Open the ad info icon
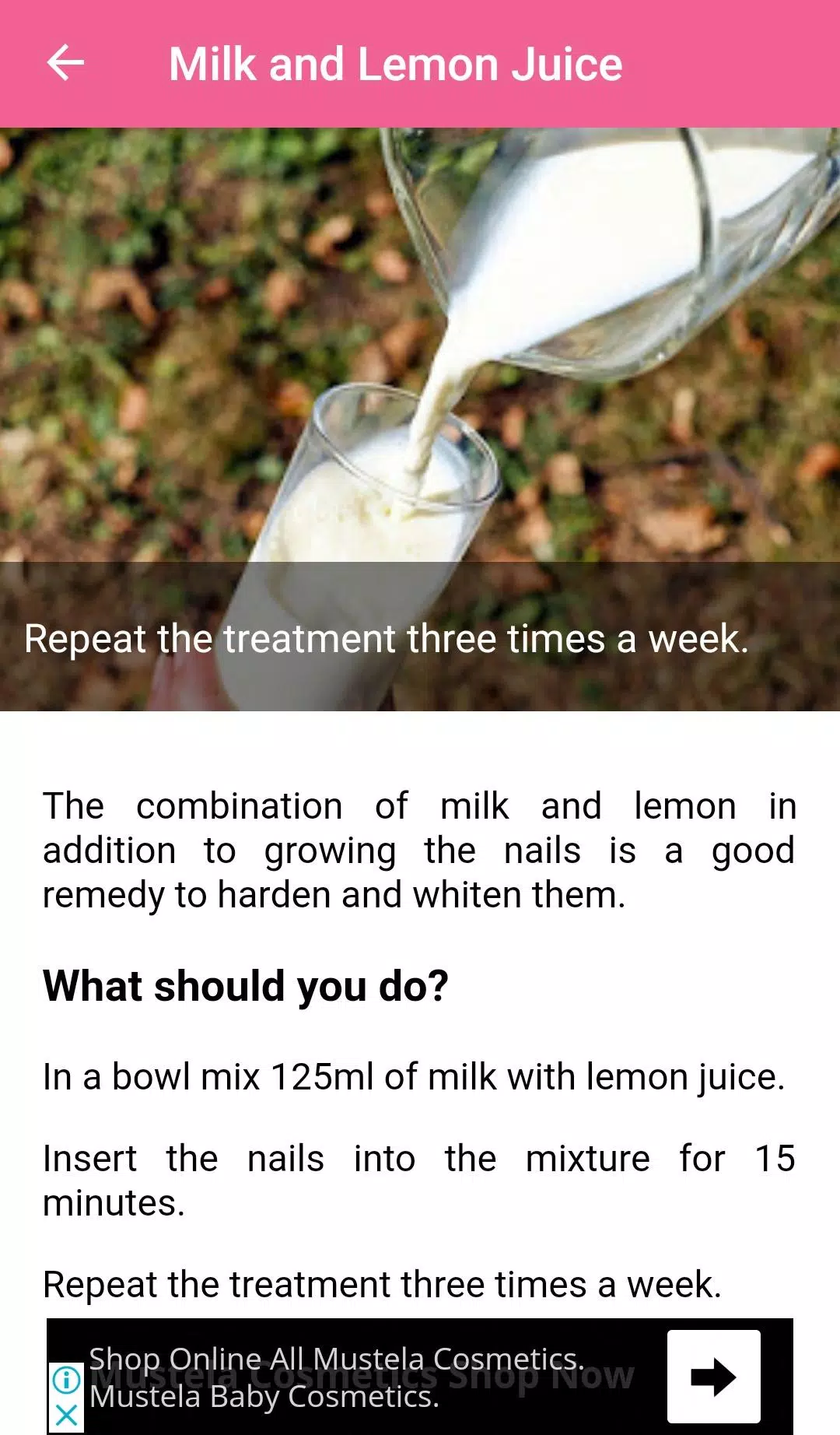840x1435 pixels. (67, 1381)
